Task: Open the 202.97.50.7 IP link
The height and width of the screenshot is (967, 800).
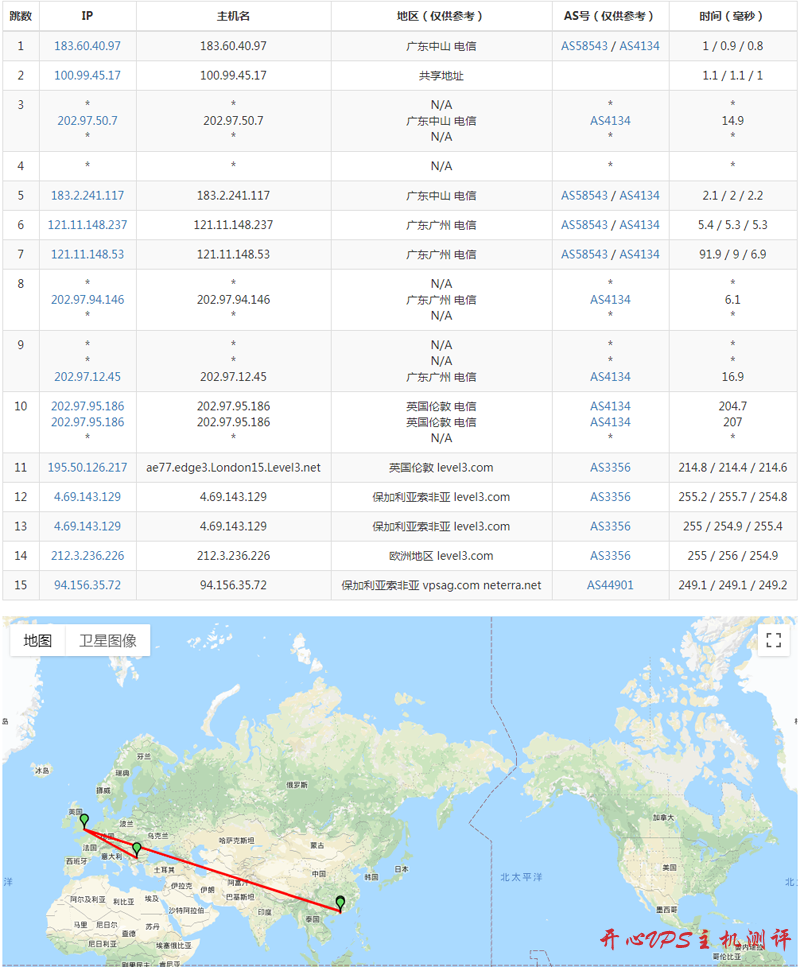Action: tap(87, 120)
